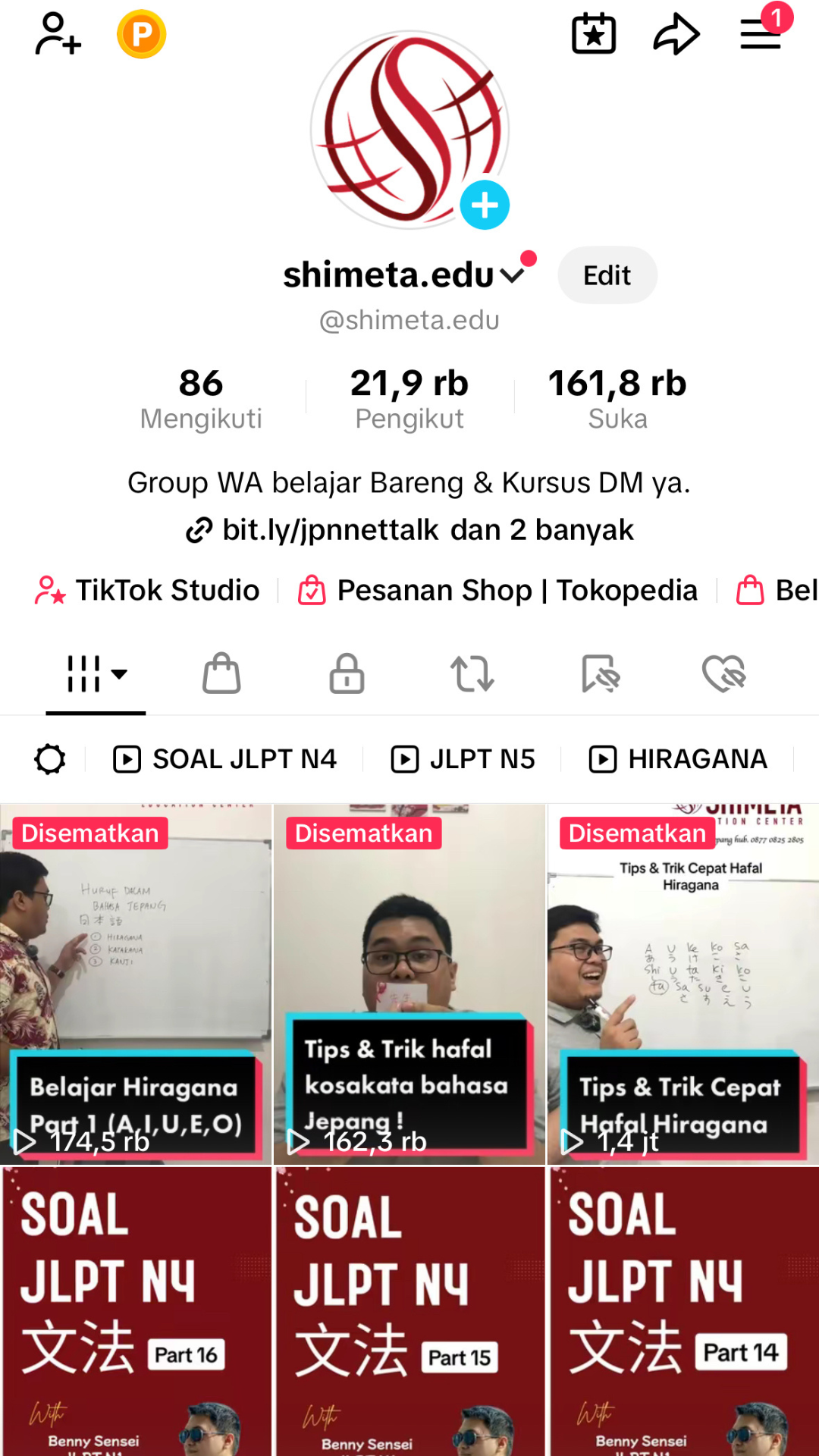
Task: View the 21,9 rb Pengikut list
Action: click(x=409, y=398)
